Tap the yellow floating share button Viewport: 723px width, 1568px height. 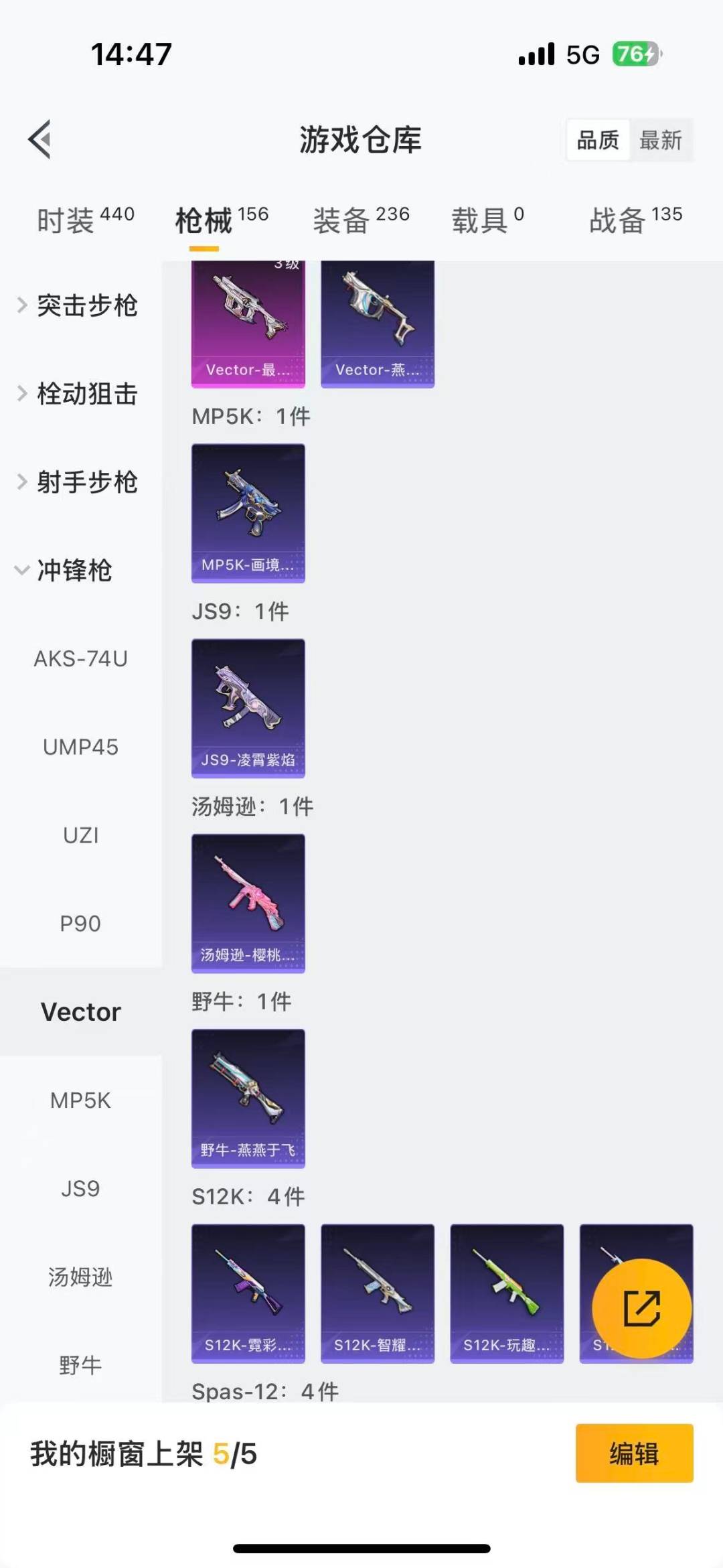[x=641, y=1308]
